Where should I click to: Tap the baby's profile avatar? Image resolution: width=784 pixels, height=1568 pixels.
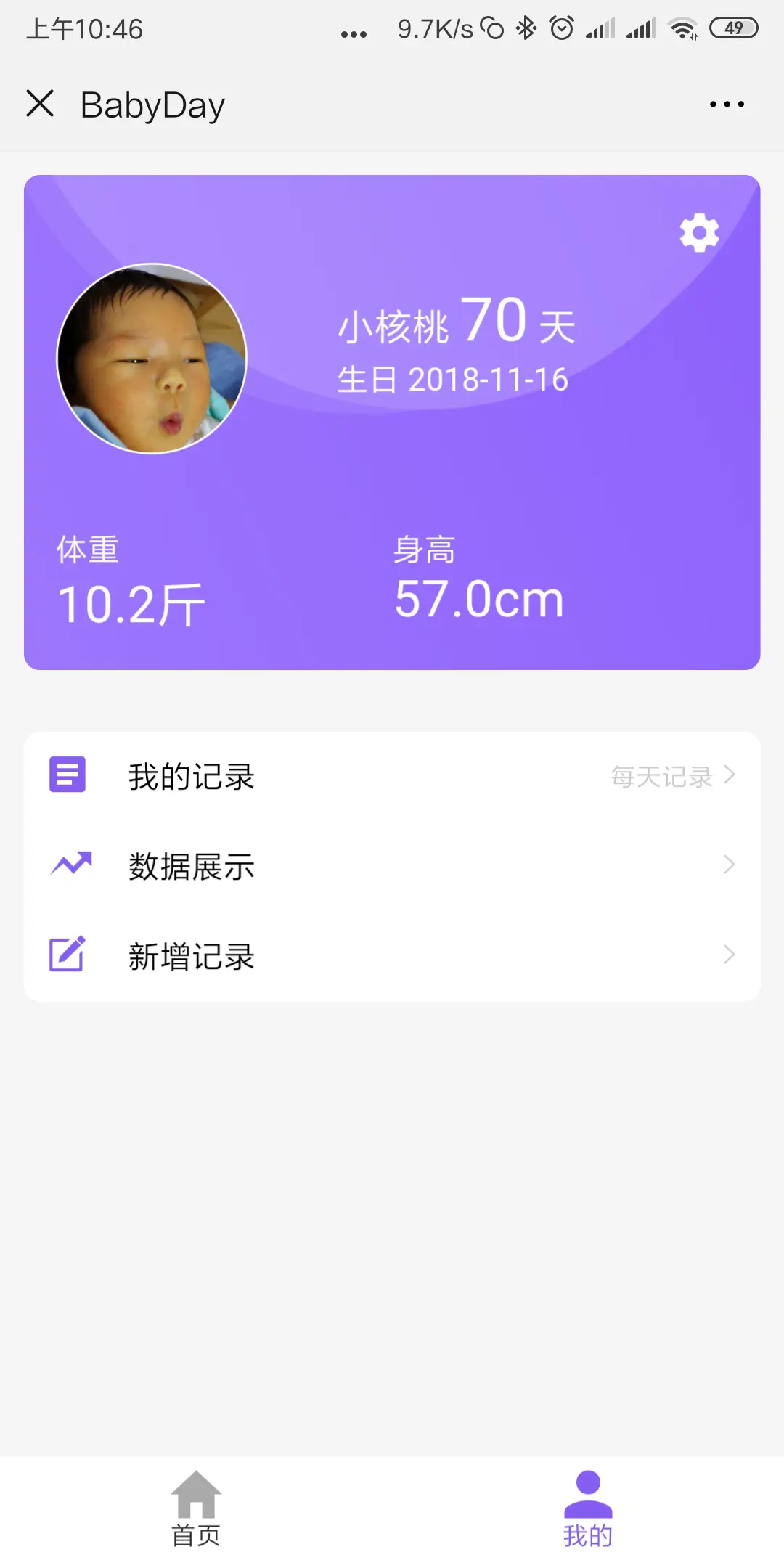tap(152, 359)
